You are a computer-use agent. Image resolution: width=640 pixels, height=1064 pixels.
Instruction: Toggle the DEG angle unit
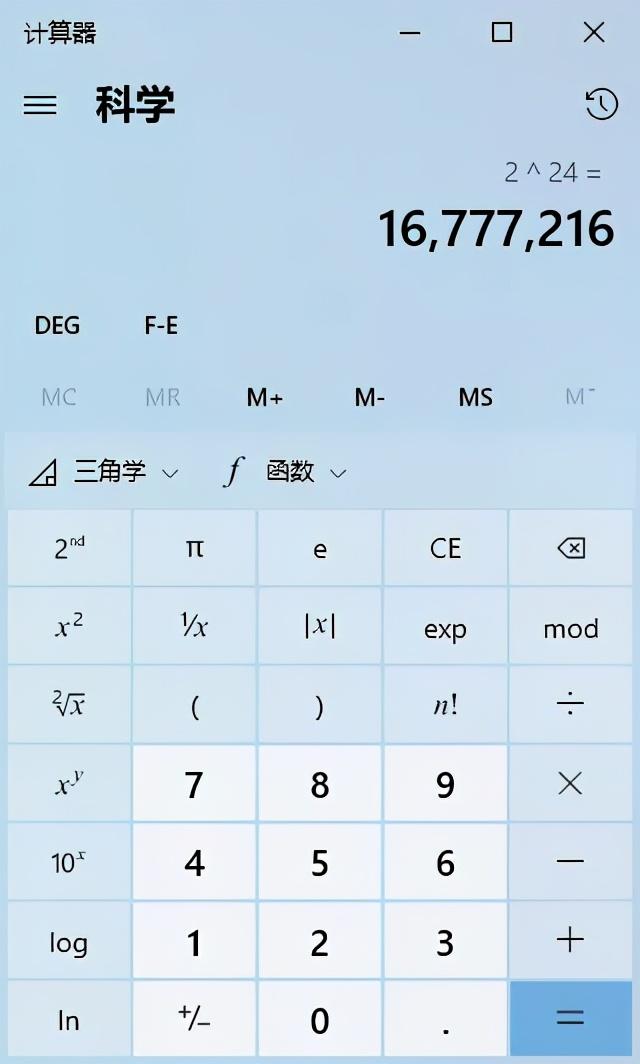pos(57,326)
